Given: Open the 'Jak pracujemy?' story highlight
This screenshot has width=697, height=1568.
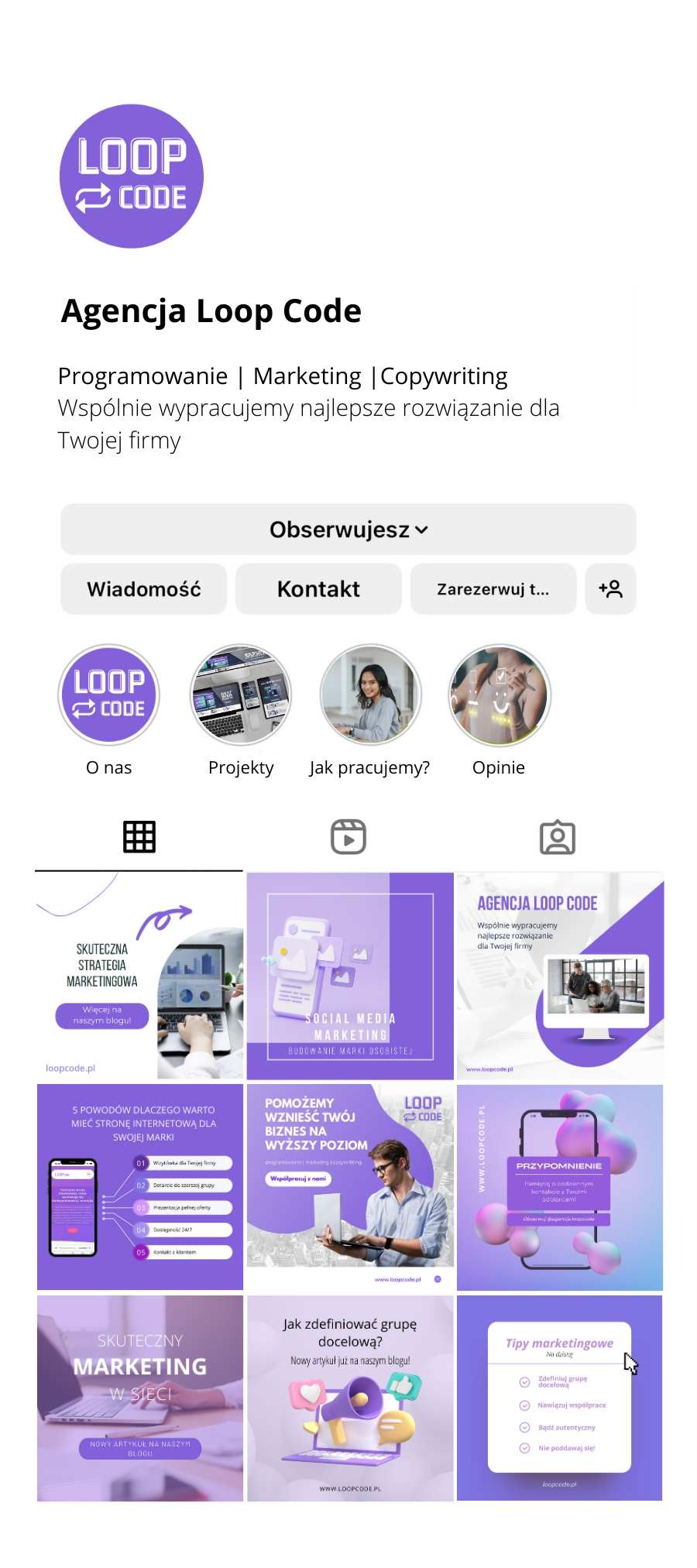Looking at the screenshot, I should tap(369, 695).
